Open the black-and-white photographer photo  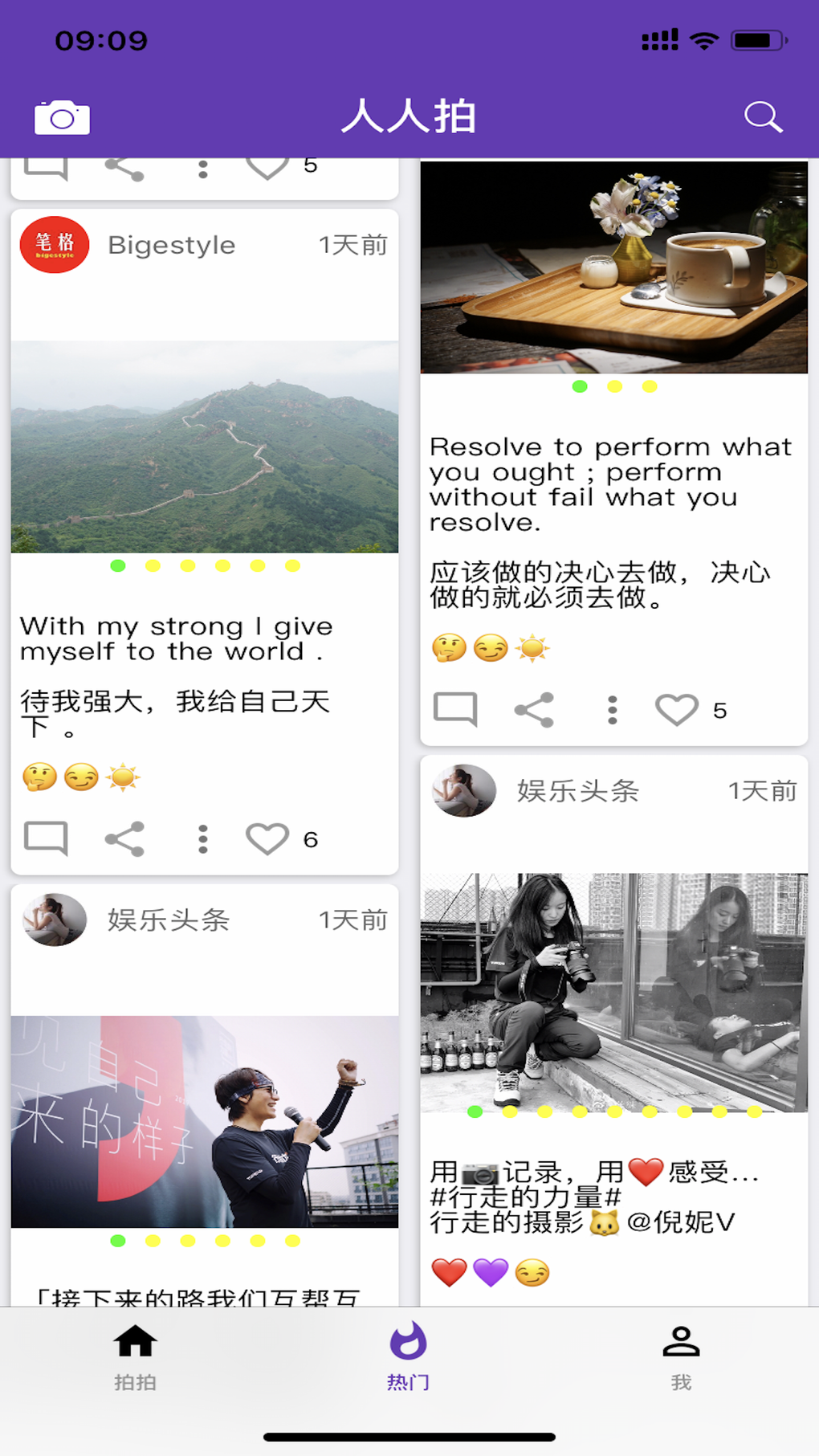(614, 992)
